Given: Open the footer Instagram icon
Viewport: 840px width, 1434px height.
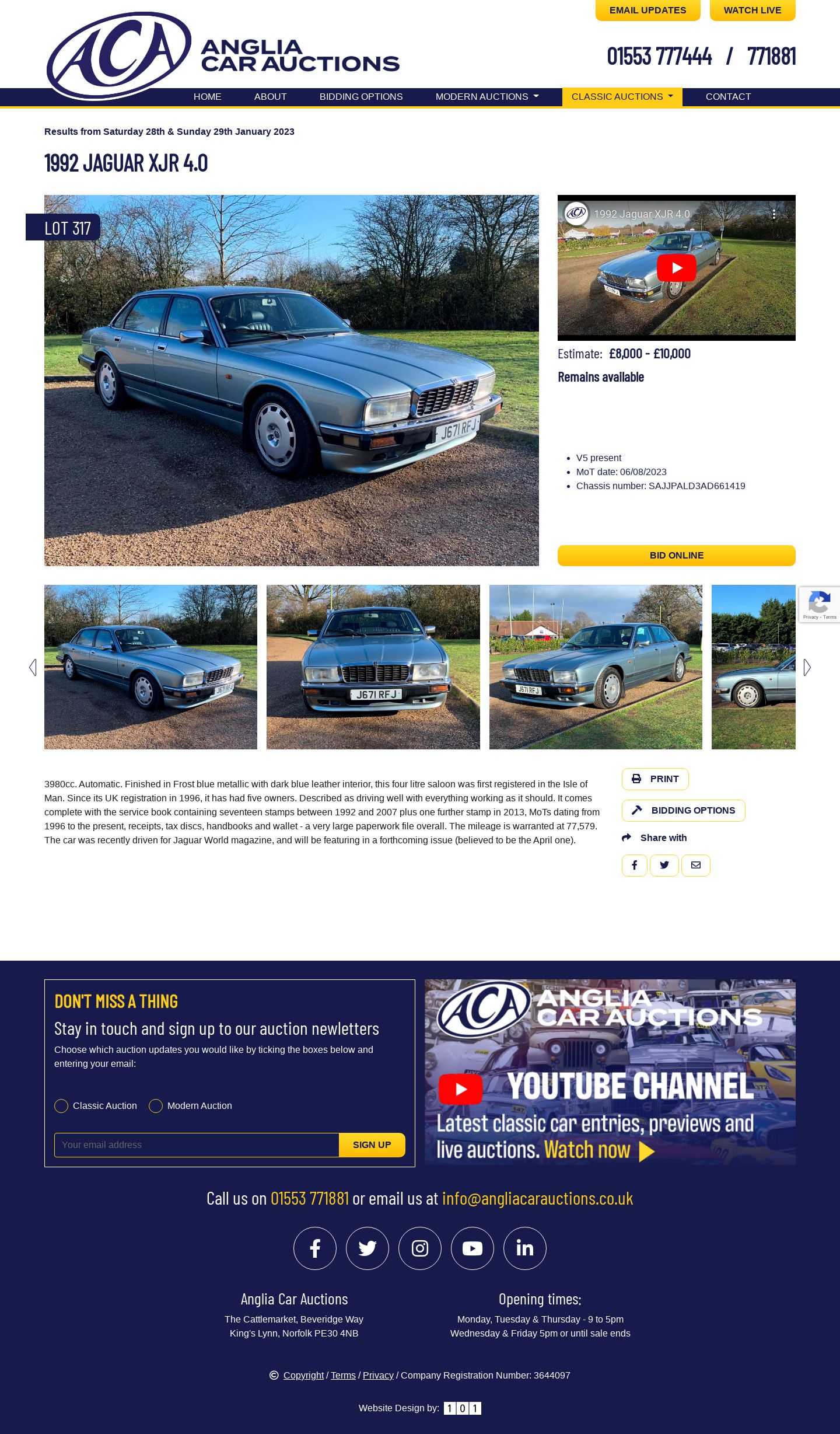Looking at the screenshot, I should (420, 1248).
